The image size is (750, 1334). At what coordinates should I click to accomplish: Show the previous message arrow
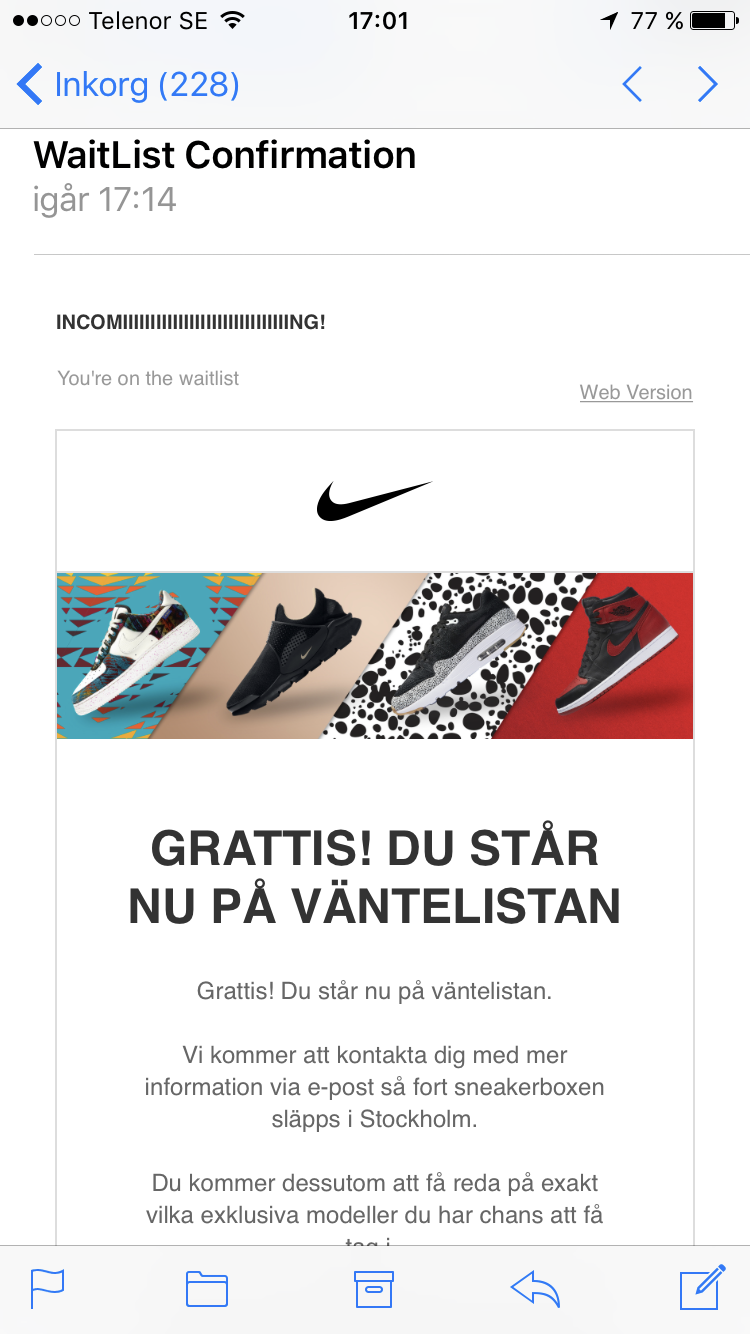[x=632, y=85]
